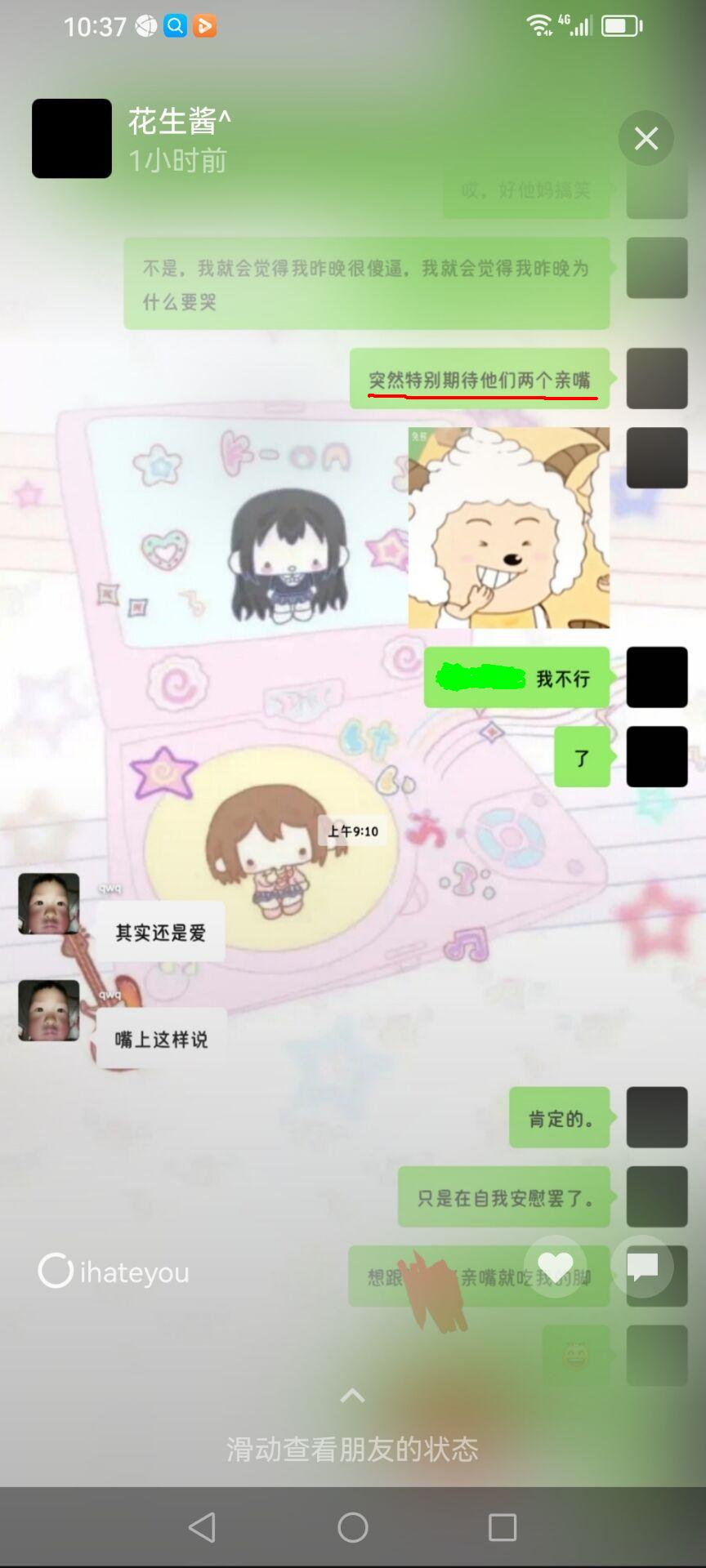Screen dimensions: 706x1568
Task: Go to the home screen
Action: 353,1526
